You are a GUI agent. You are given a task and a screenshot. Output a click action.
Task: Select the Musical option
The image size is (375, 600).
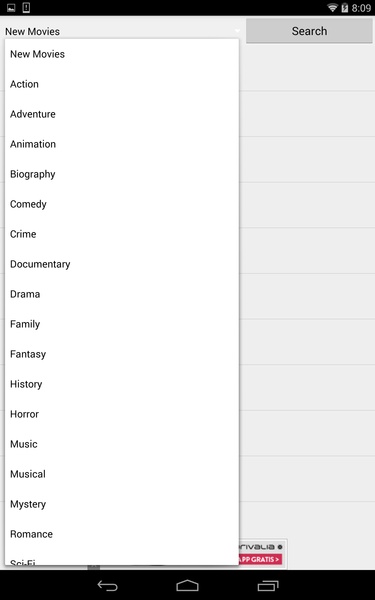coord(122,474)
